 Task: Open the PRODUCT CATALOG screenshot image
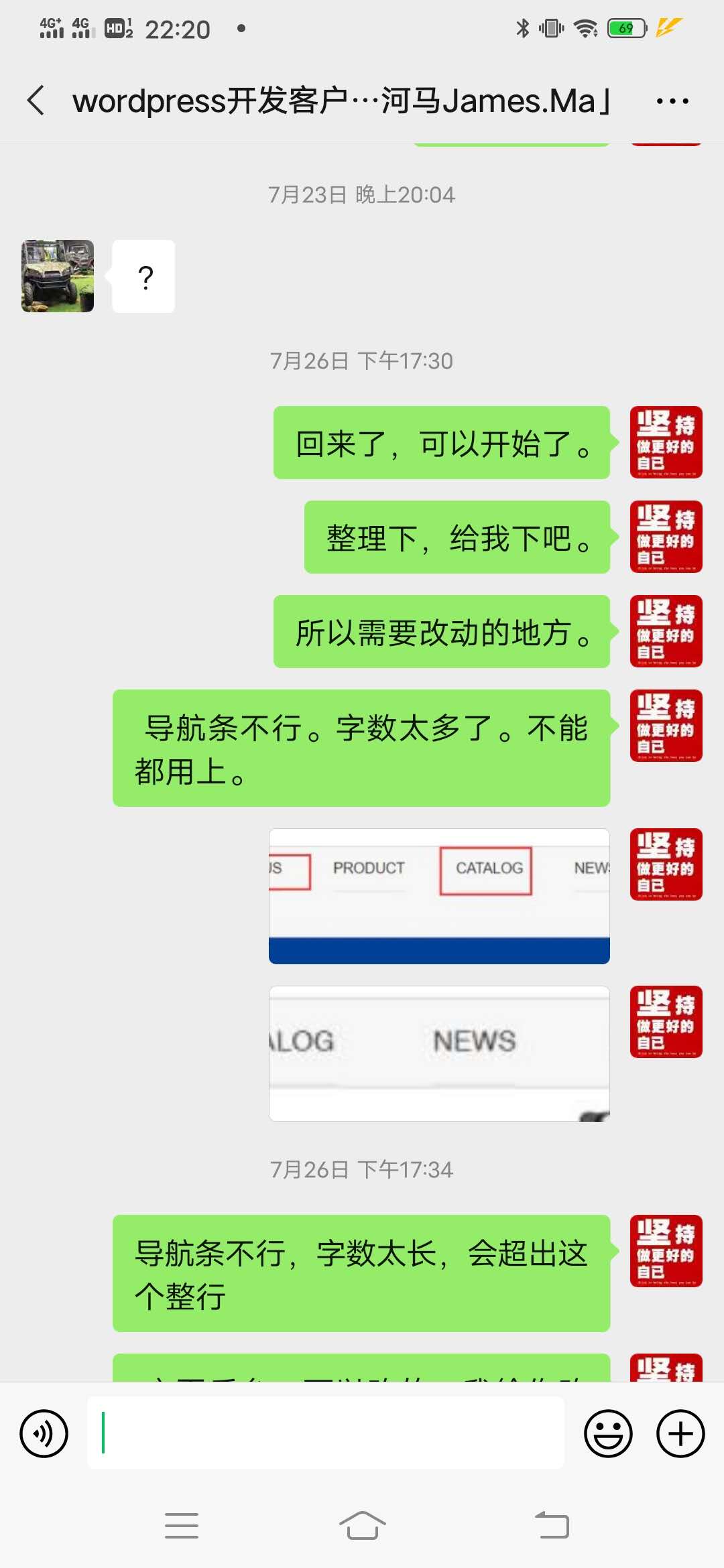[439, 896]
